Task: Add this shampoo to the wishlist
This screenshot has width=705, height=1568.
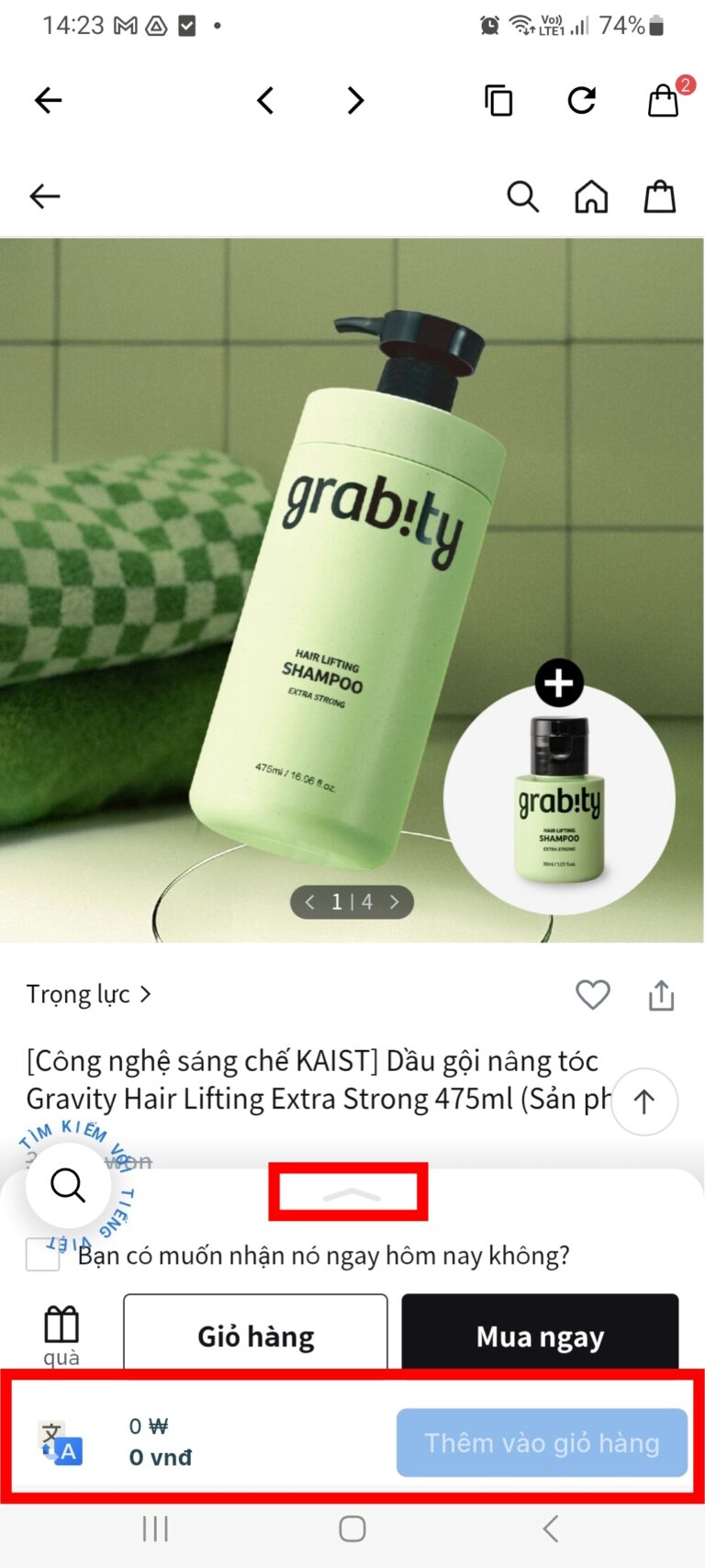Action: pos(592,995)
